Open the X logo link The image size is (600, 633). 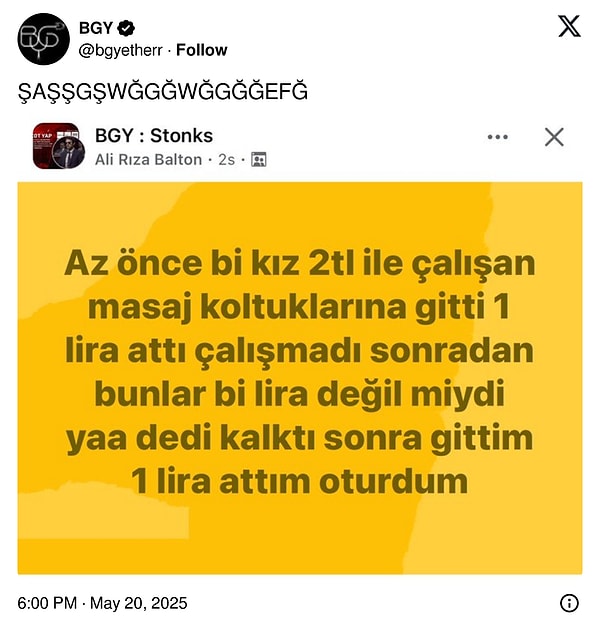(x=568, y=27)
